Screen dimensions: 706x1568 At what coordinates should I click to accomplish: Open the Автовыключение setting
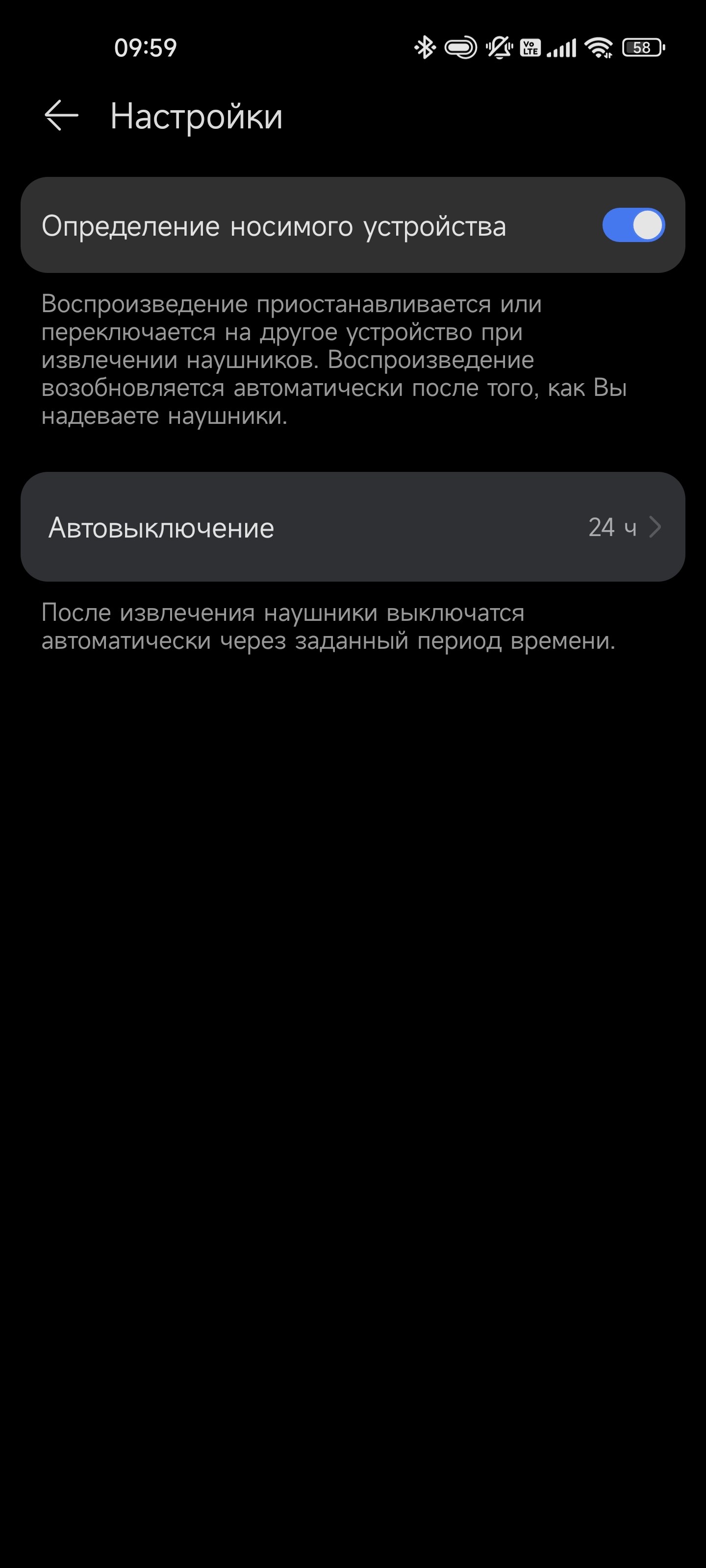tap(353, 527)
